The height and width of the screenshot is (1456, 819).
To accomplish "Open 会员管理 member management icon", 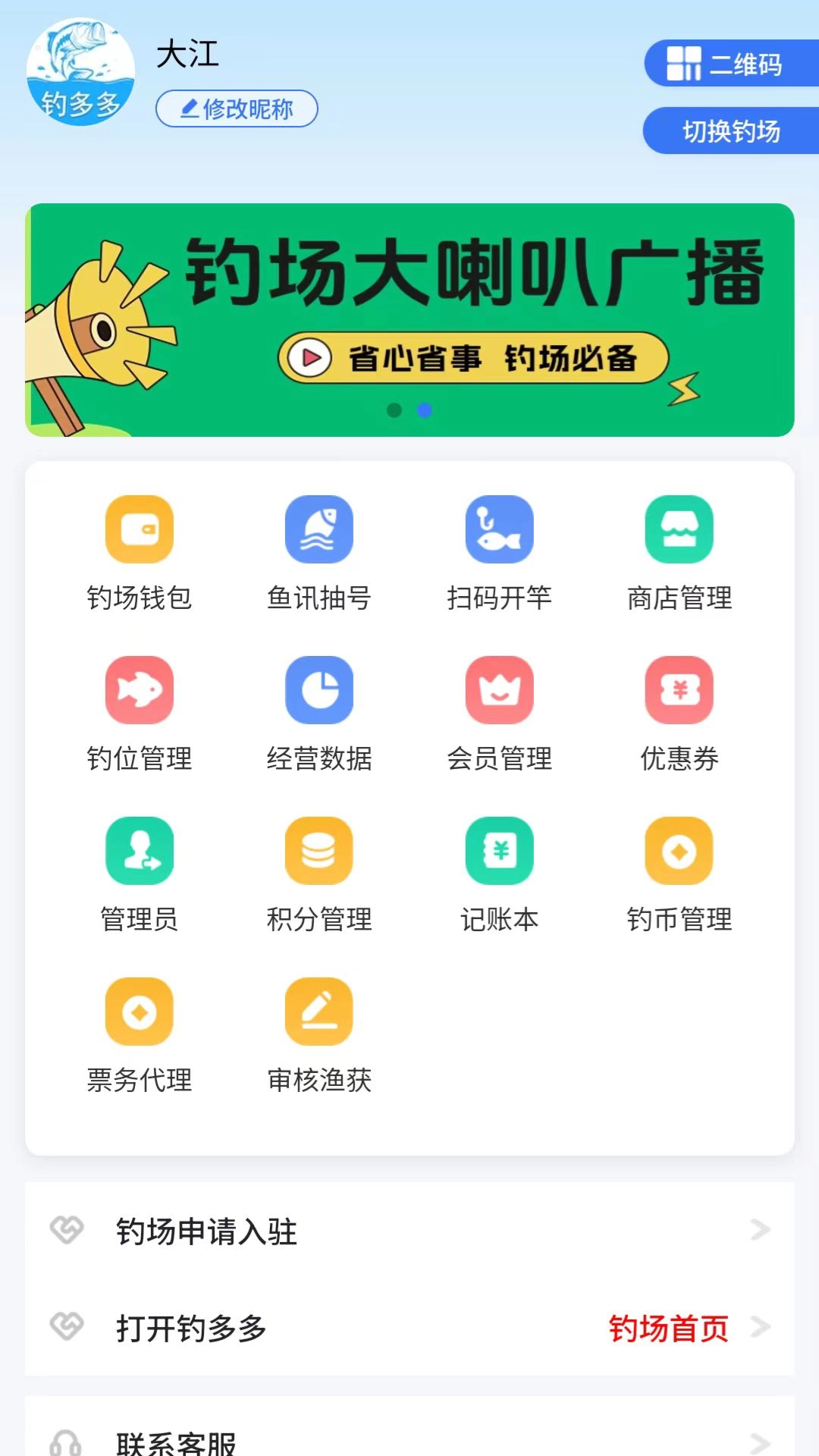I will (x=499, y=690).
